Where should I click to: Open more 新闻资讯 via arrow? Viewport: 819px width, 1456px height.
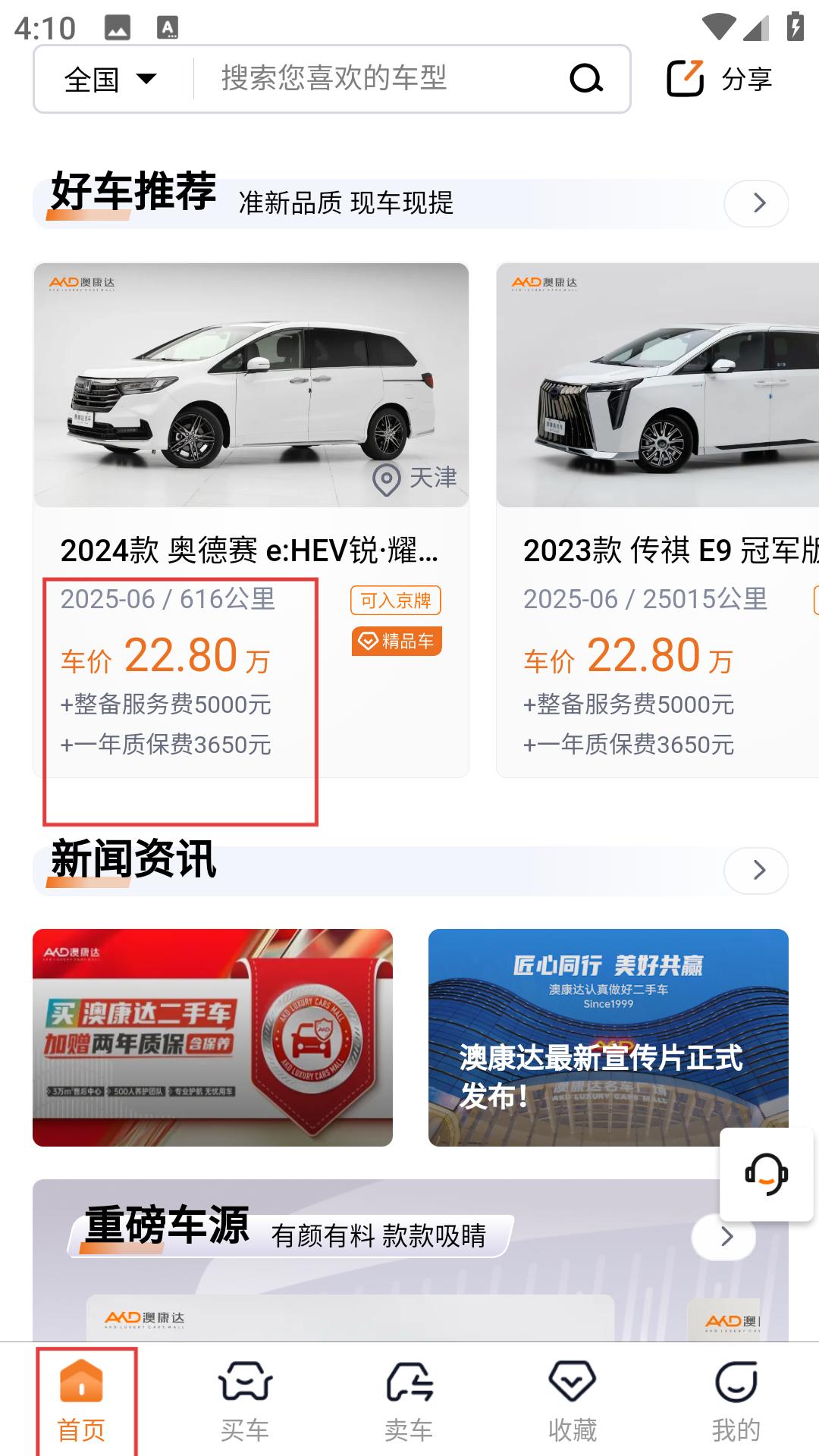pos(756,871)
